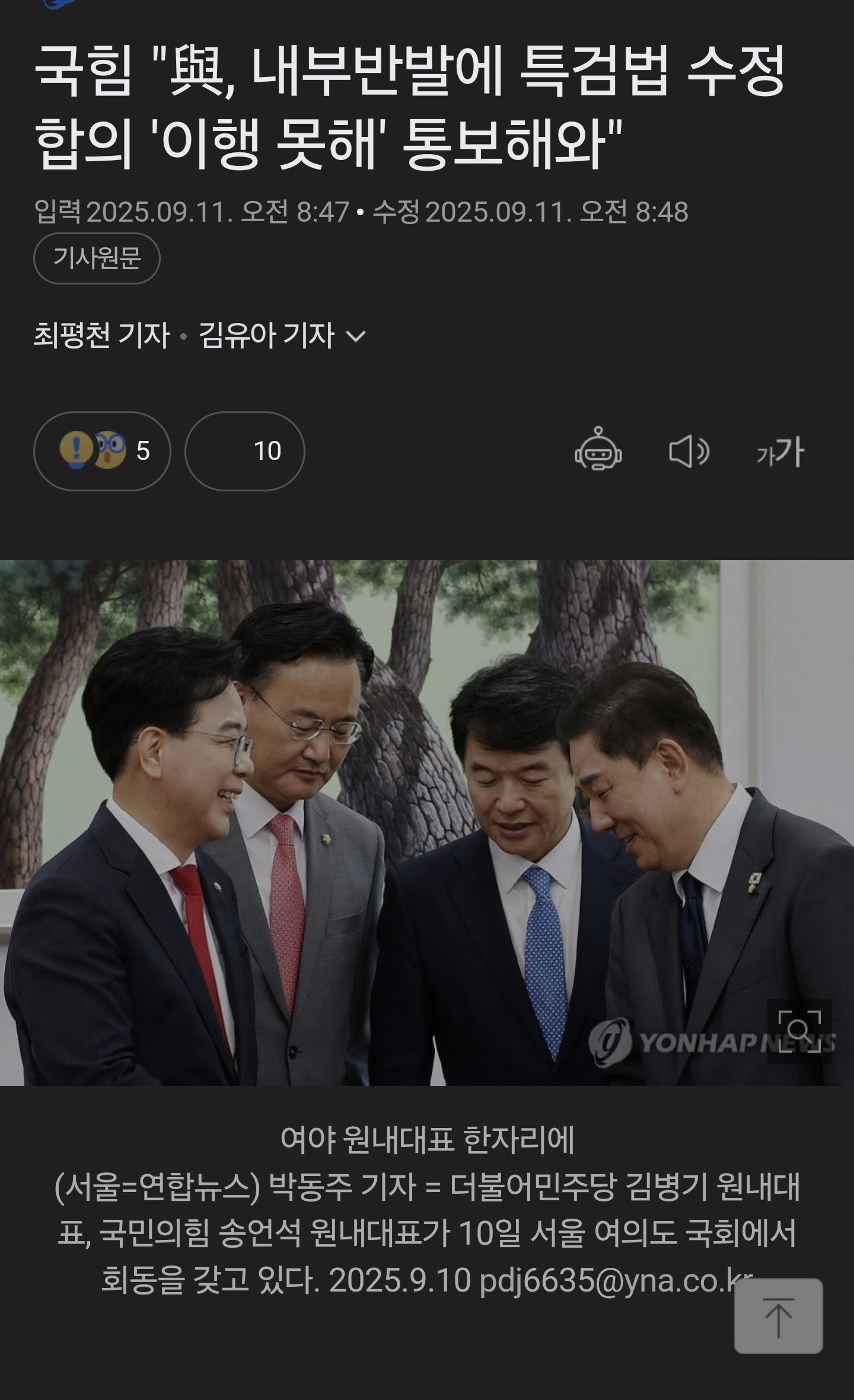
Task: Enlarge the article photo with zoom icon
Action: pyautogui.click(x=799, y=1031)
